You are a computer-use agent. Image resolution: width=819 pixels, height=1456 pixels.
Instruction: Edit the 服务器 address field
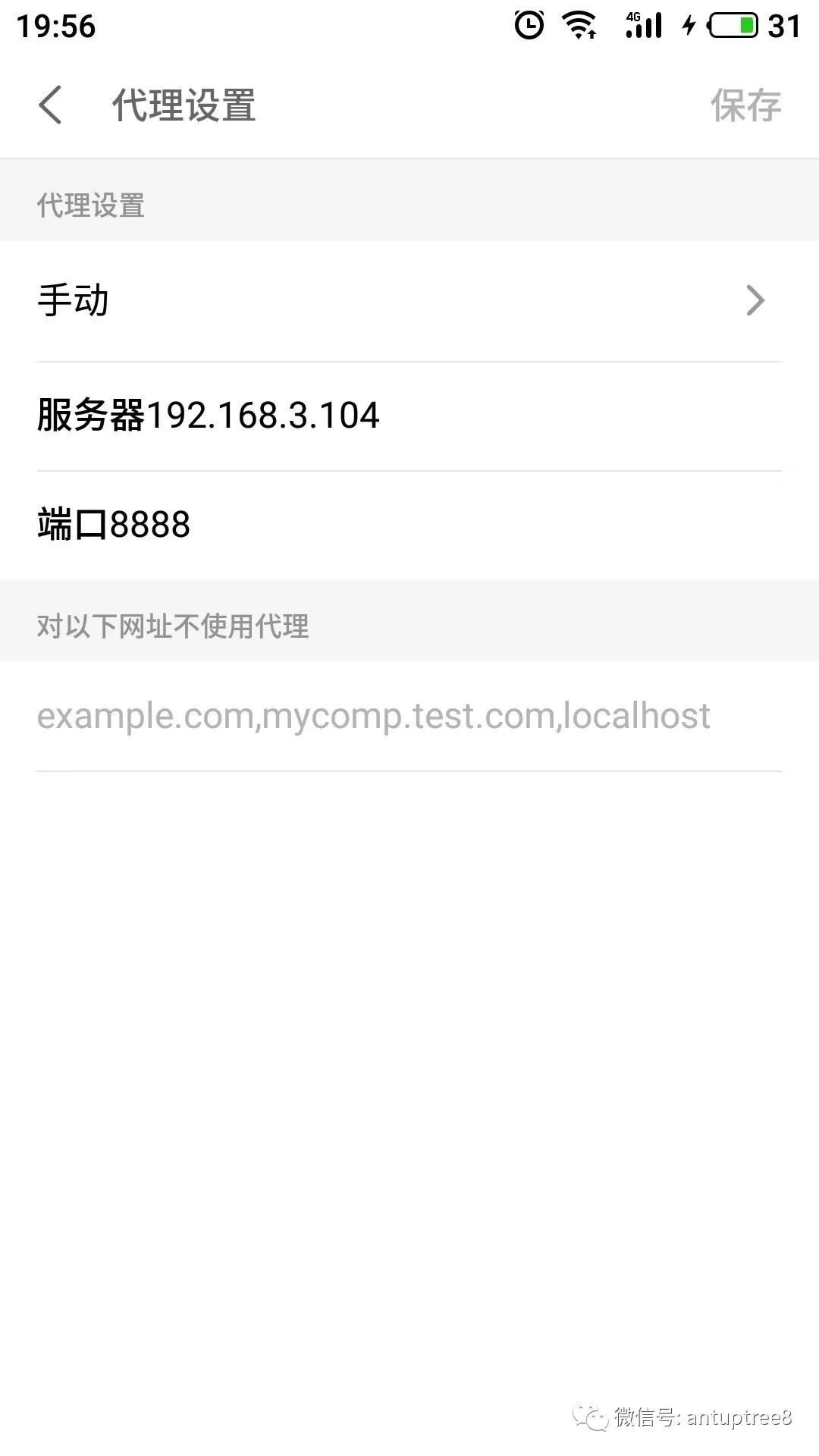[409, 416]
